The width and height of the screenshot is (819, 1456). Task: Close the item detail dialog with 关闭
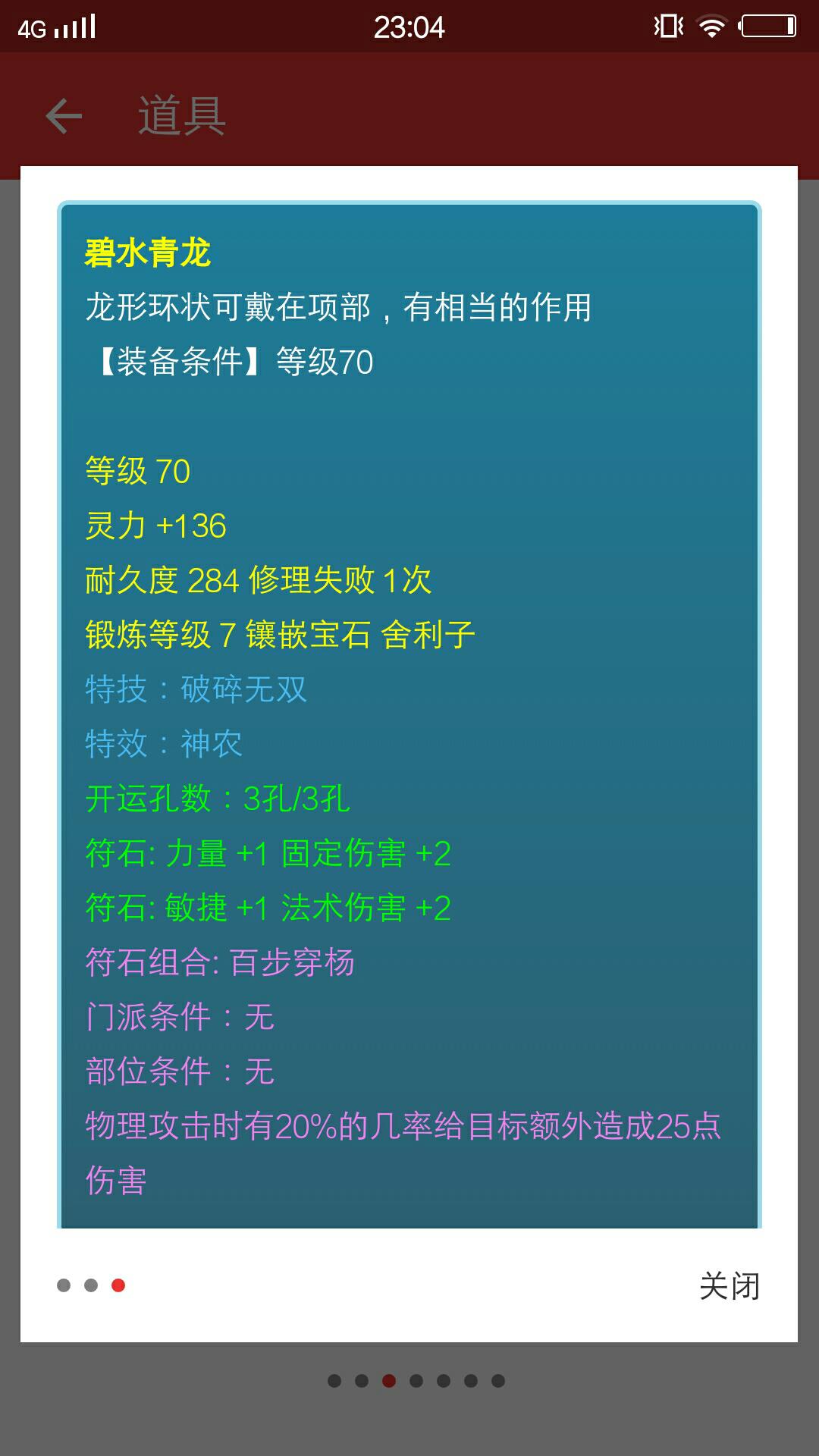point(729,1285)
